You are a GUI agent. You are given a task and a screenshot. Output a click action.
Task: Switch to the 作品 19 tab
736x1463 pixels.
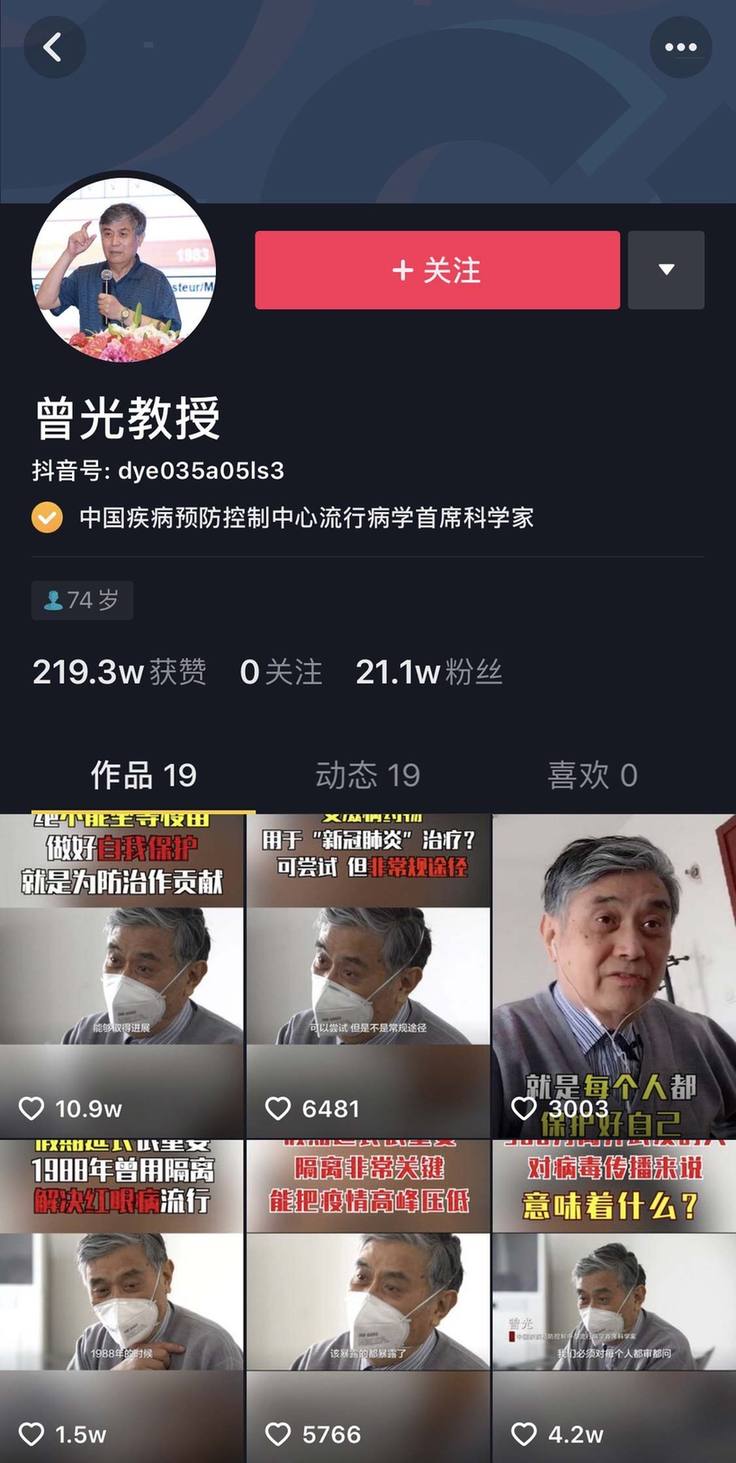[144, 775]
